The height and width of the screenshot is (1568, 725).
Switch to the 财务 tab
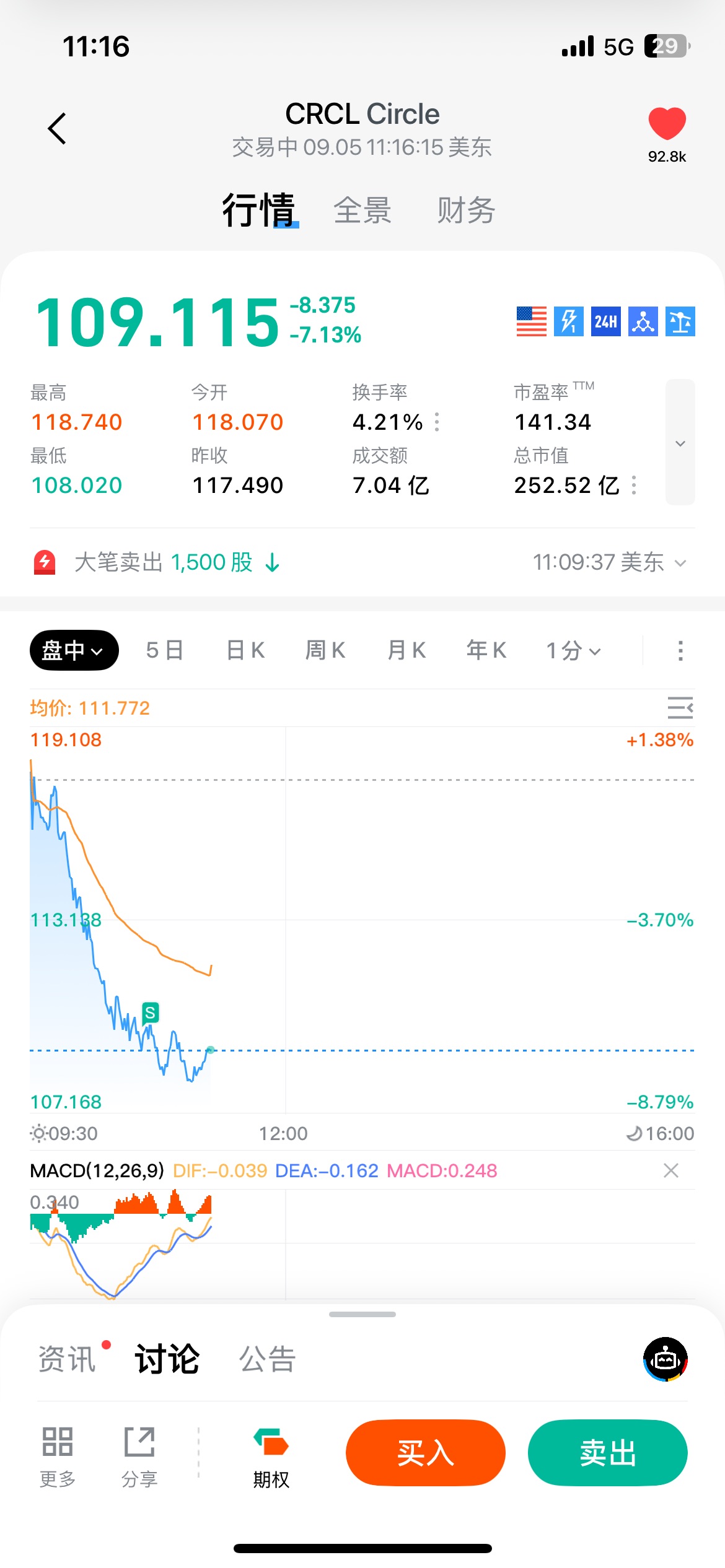[466, 211]
